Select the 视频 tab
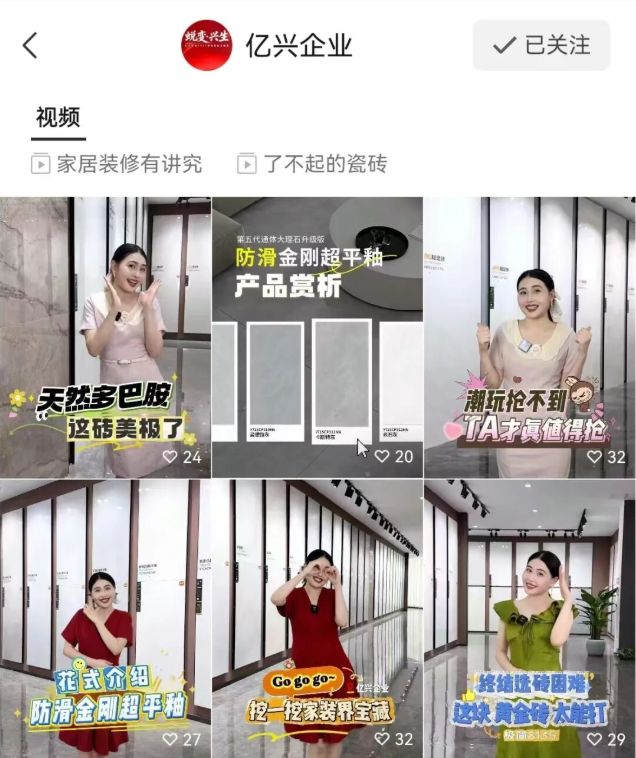The width and height of the screenshot is (636, 758). (58, 117)
